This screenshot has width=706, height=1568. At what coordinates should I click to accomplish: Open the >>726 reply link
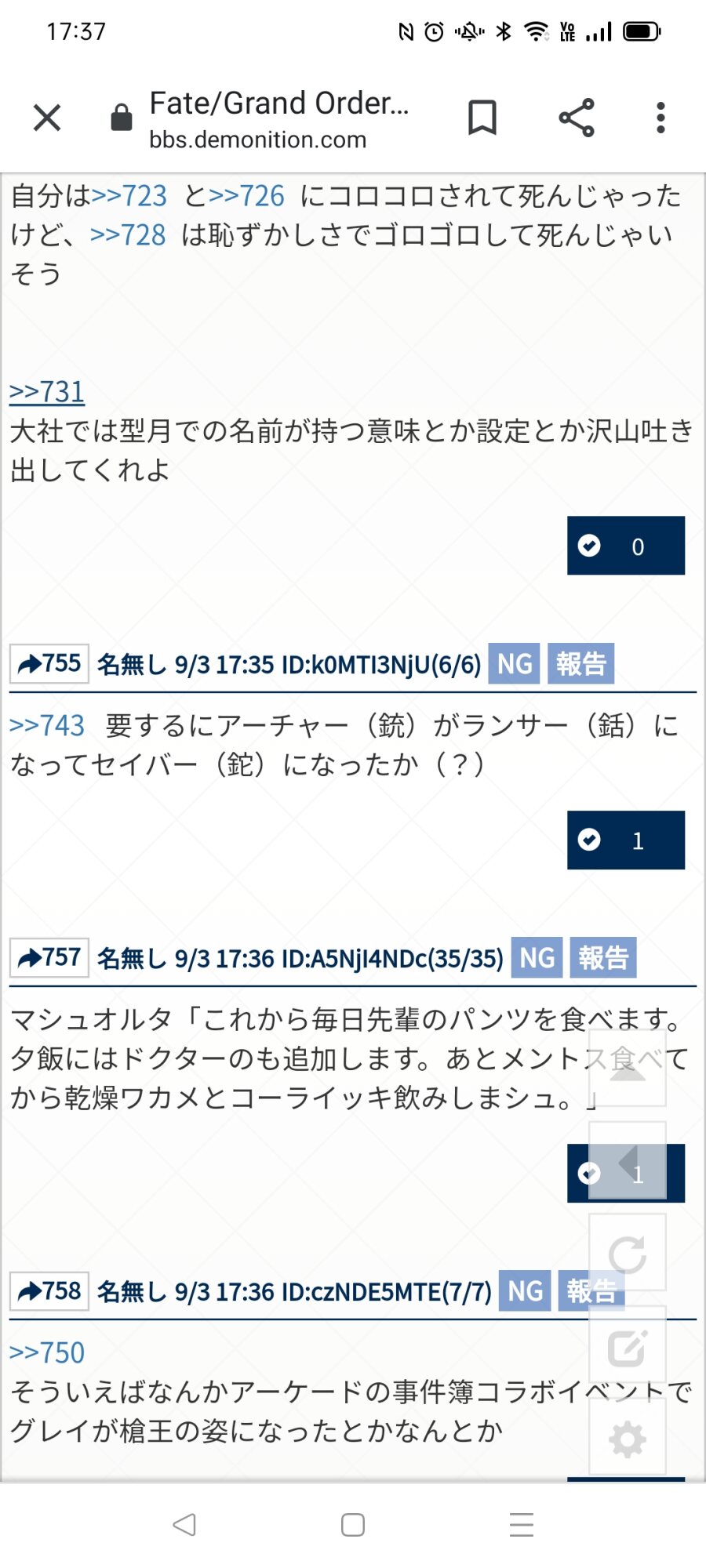point(246,196)
